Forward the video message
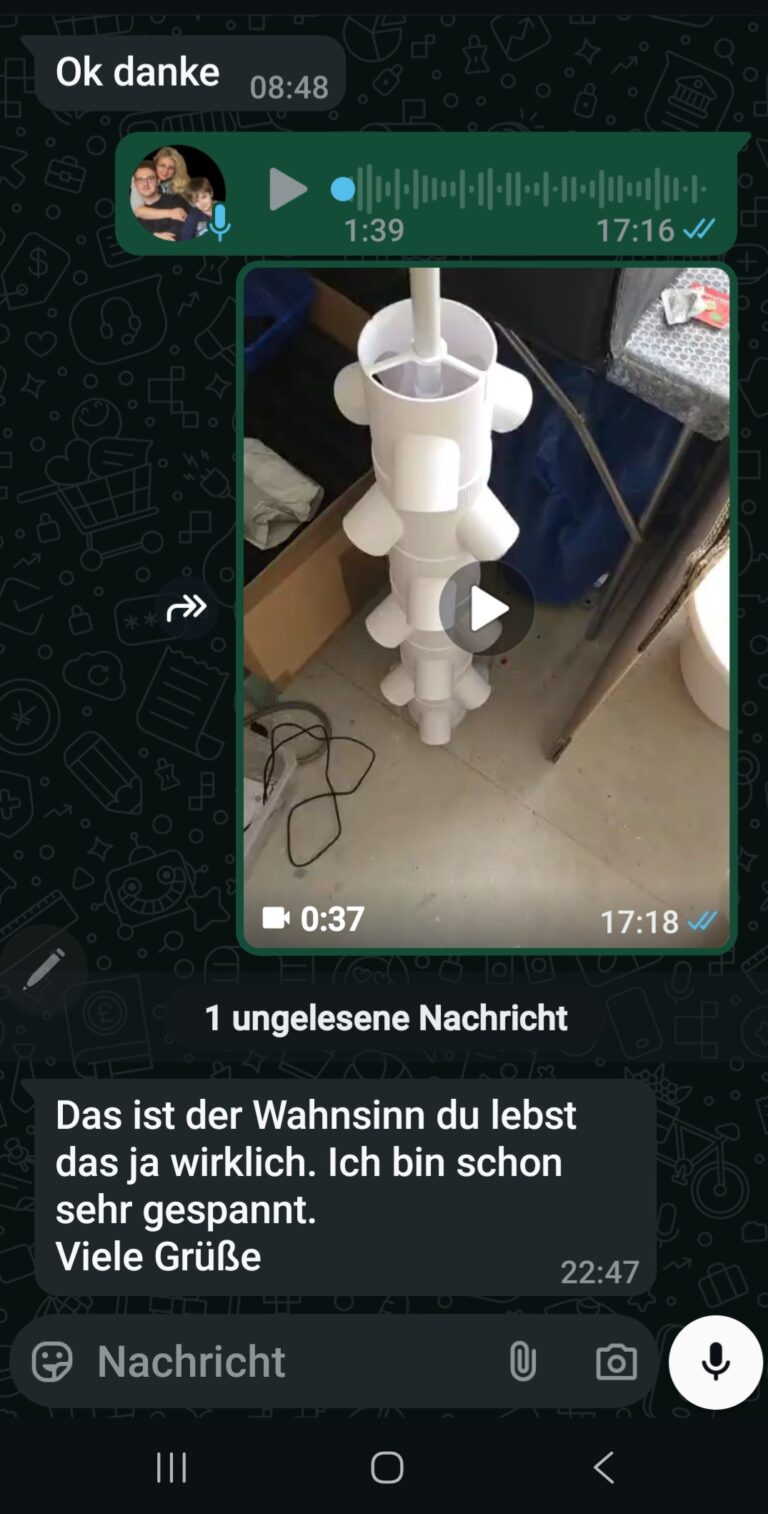Screen dimensions: 768x1514 [x=186, y=607]
